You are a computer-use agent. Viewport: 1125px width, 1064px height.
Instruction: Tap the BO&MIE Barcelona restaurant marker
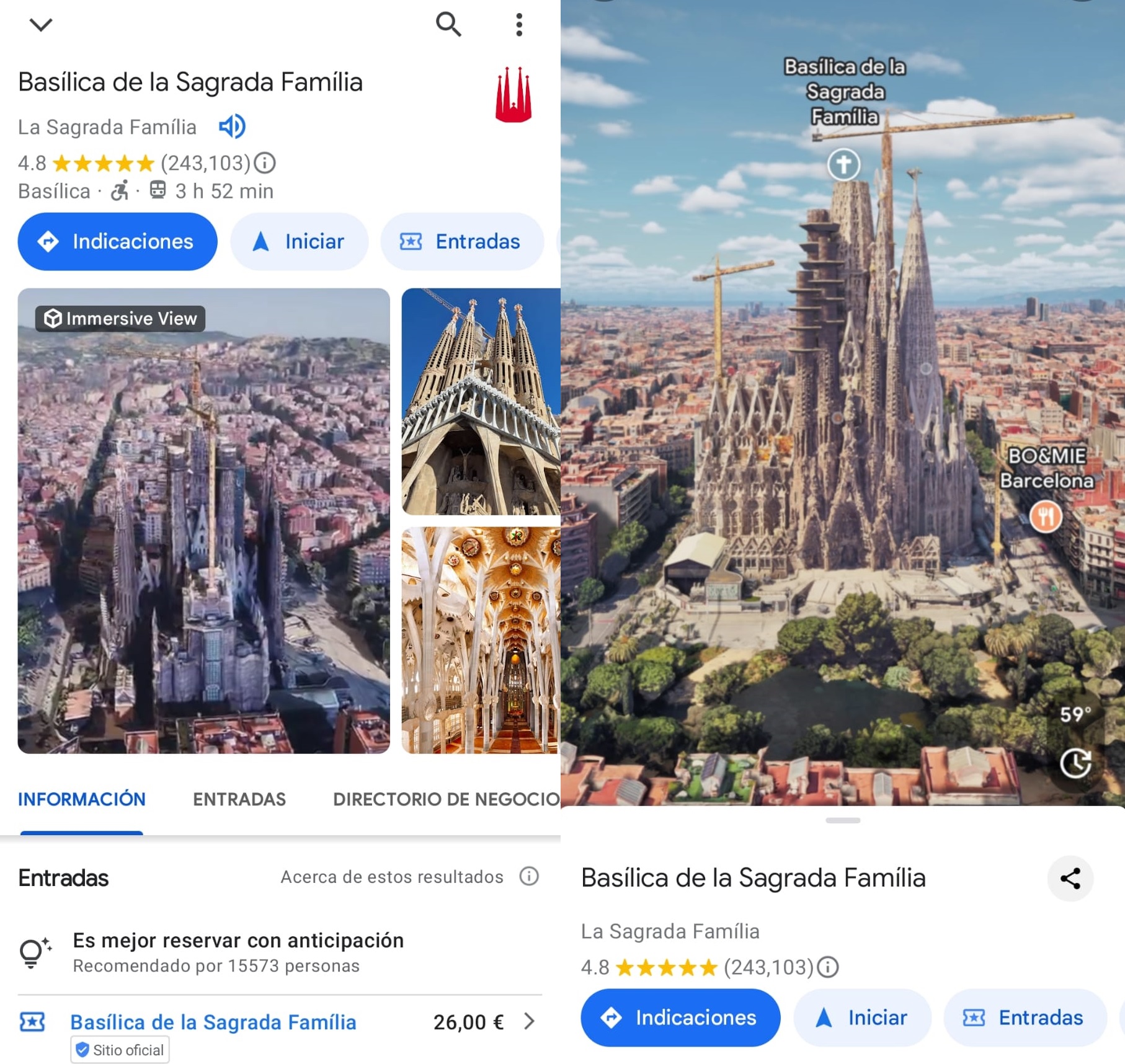(1046, 516)
